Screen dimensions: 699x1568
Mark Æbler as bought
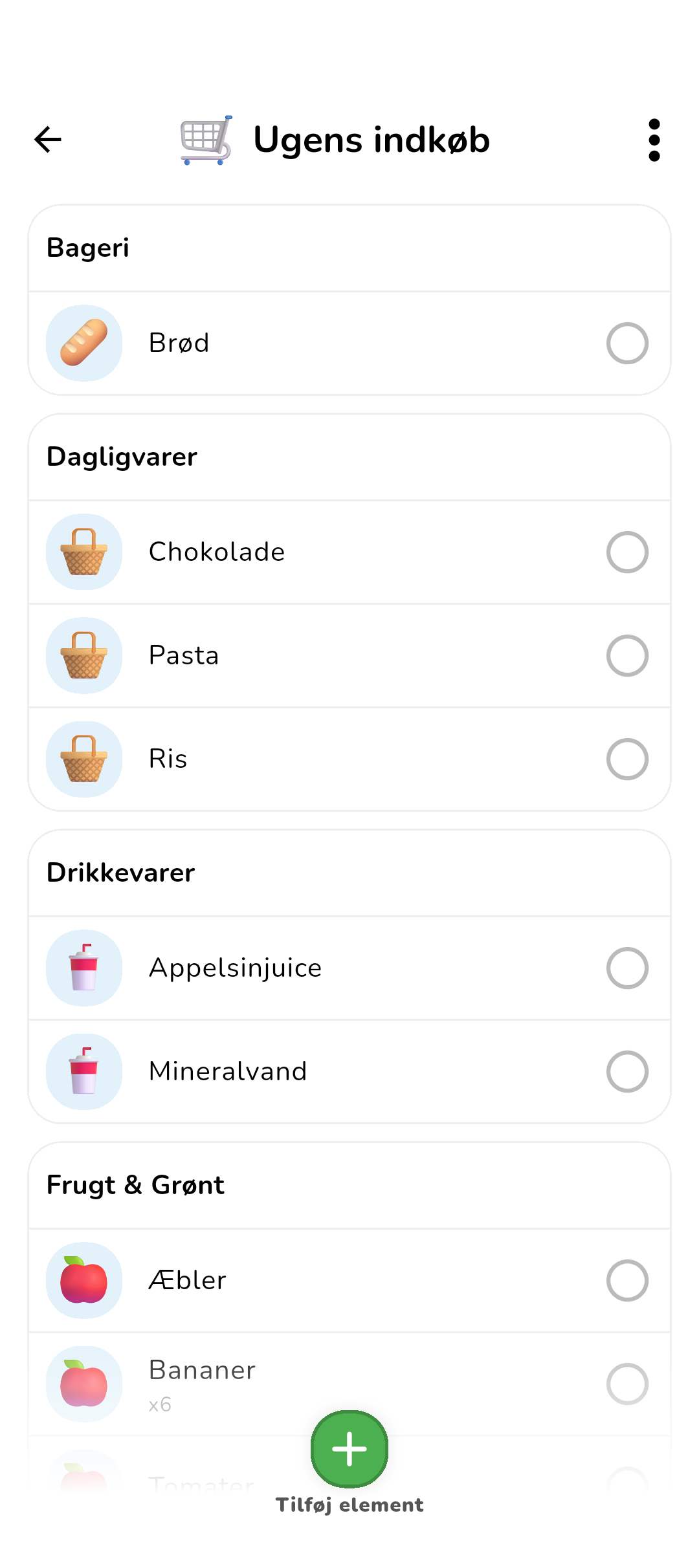tap(627, 1280)
